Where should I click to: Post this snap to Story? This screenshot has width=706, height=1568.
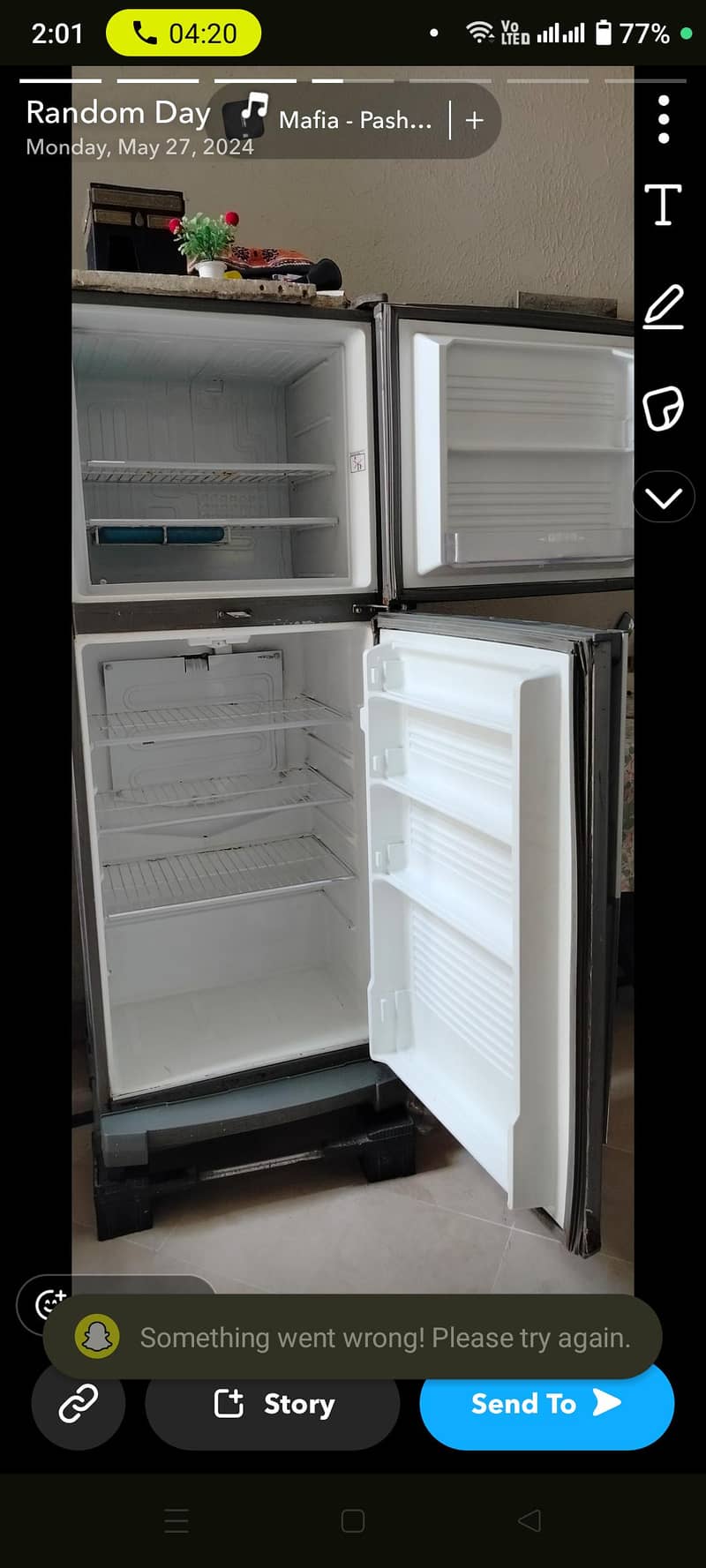pyautogui.click(x=273, y=1403)
